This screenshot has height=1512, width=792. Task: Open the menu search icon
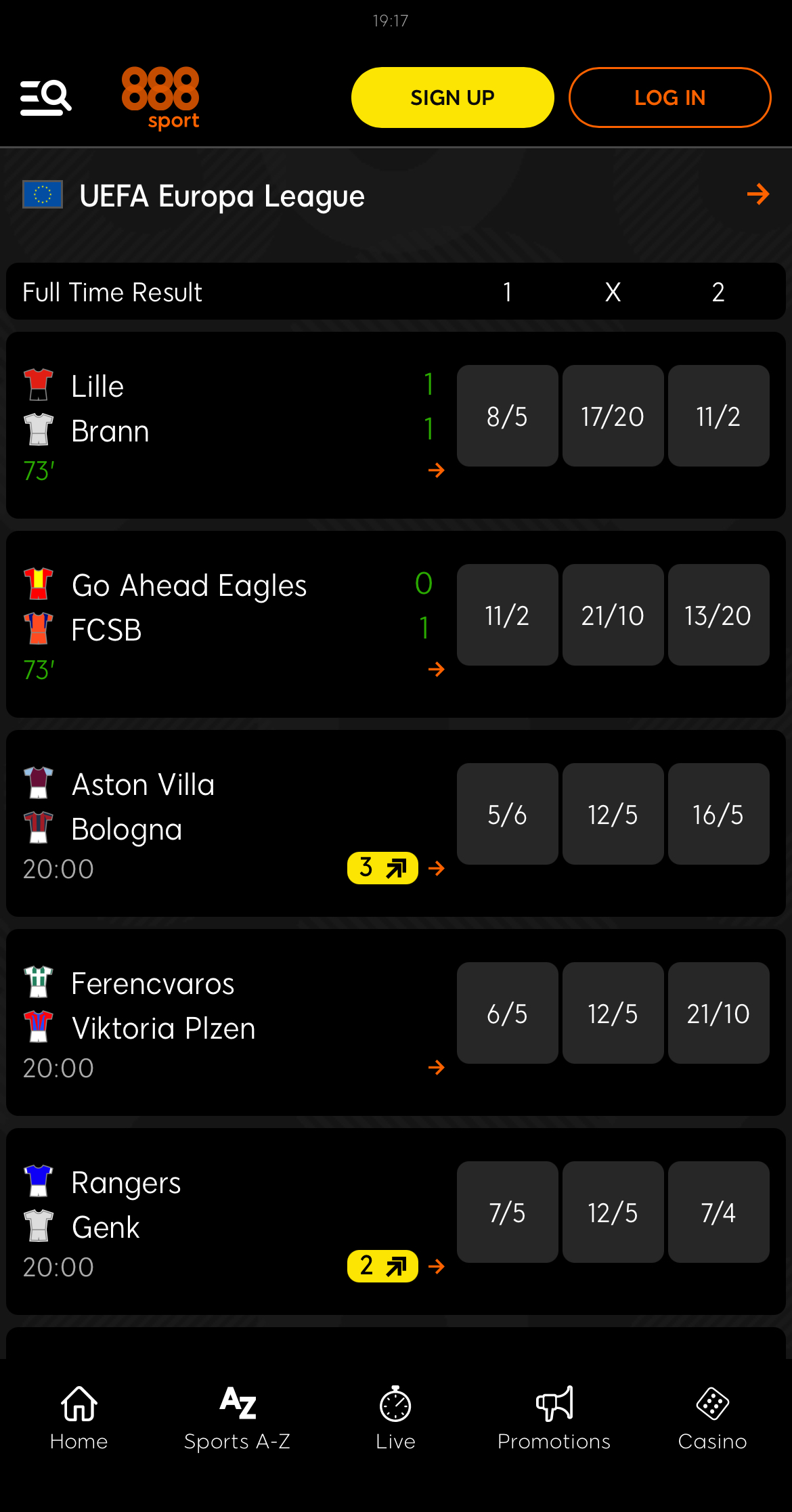(x=45, y=98)
